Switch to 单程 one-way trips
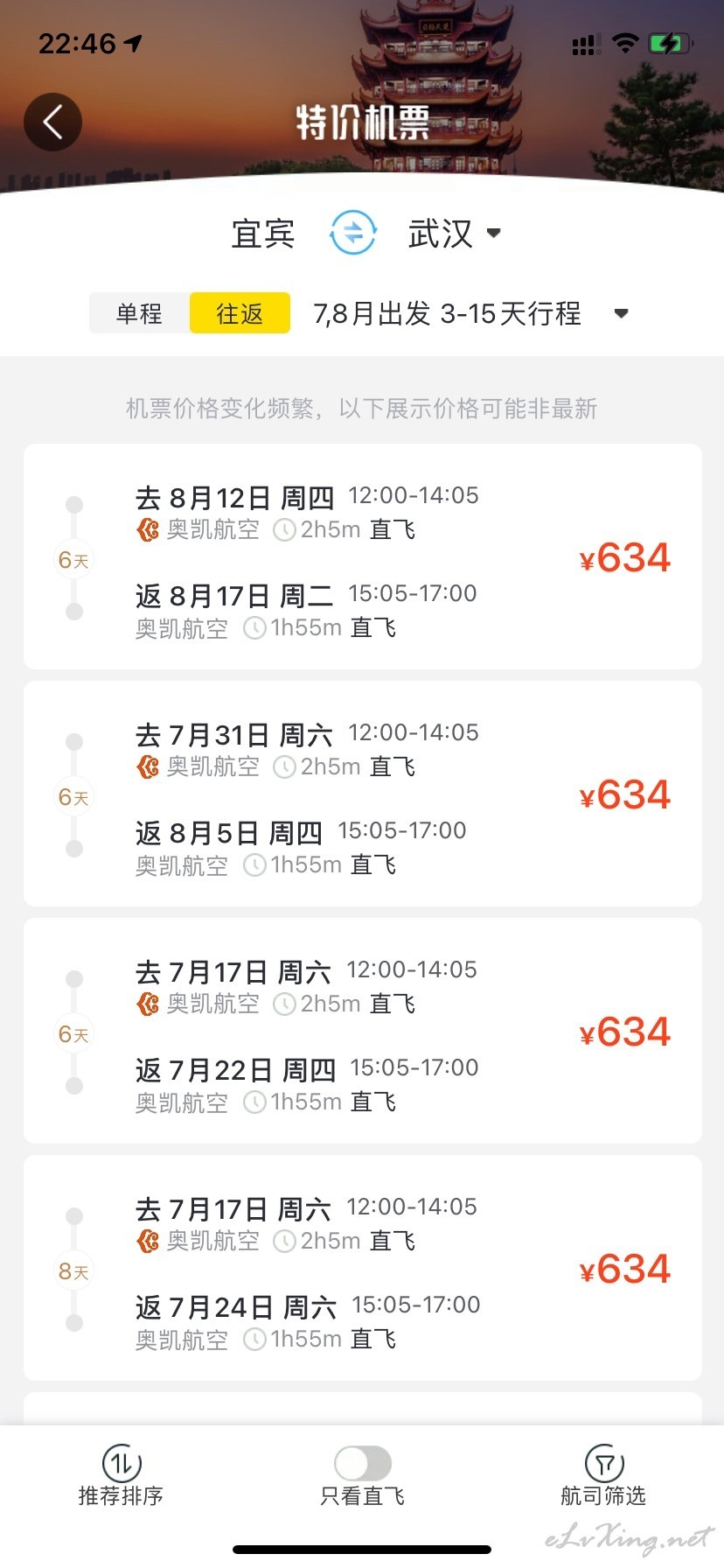The height and width of the screenshot is (1568, 724). point(139,313)
